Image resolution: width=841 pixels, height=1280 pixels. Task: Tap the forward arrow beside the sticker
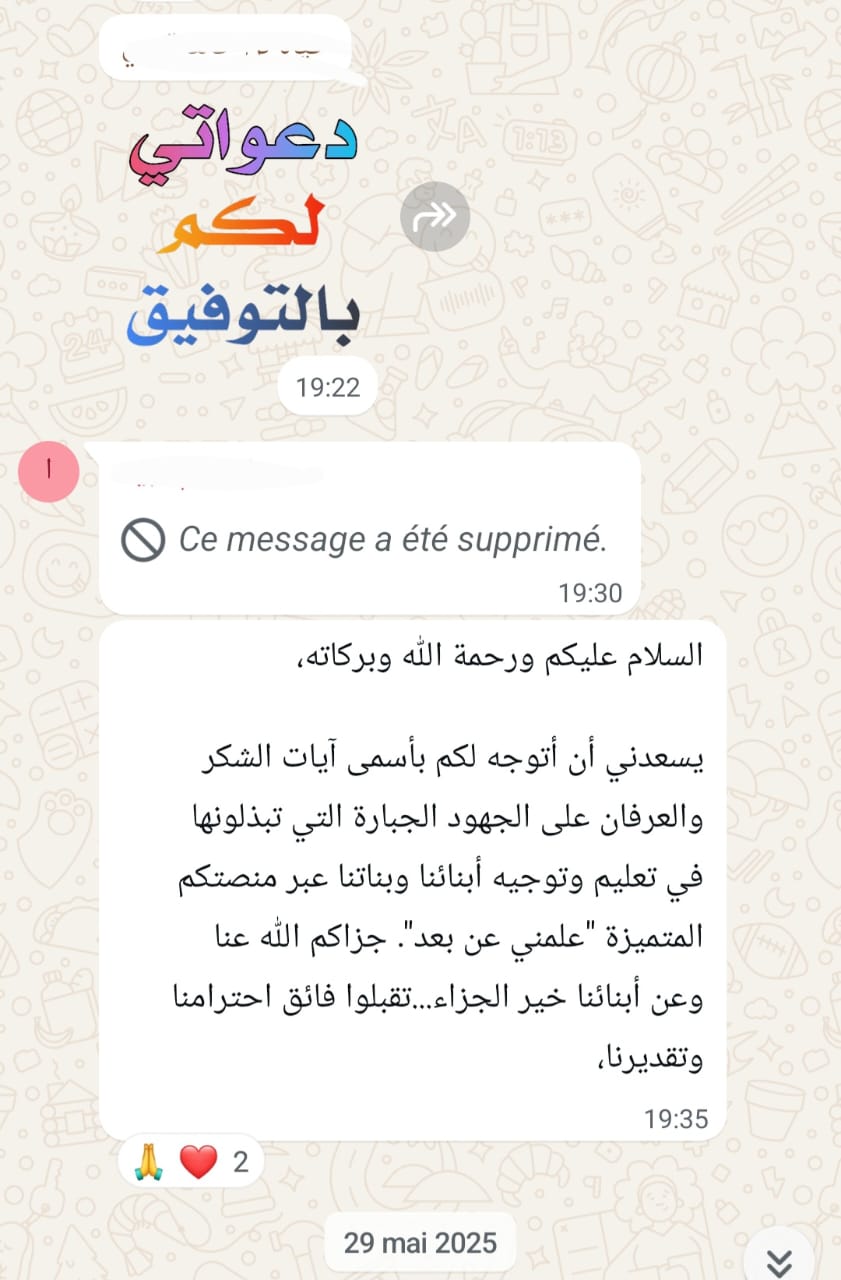[x=435, y=215]
